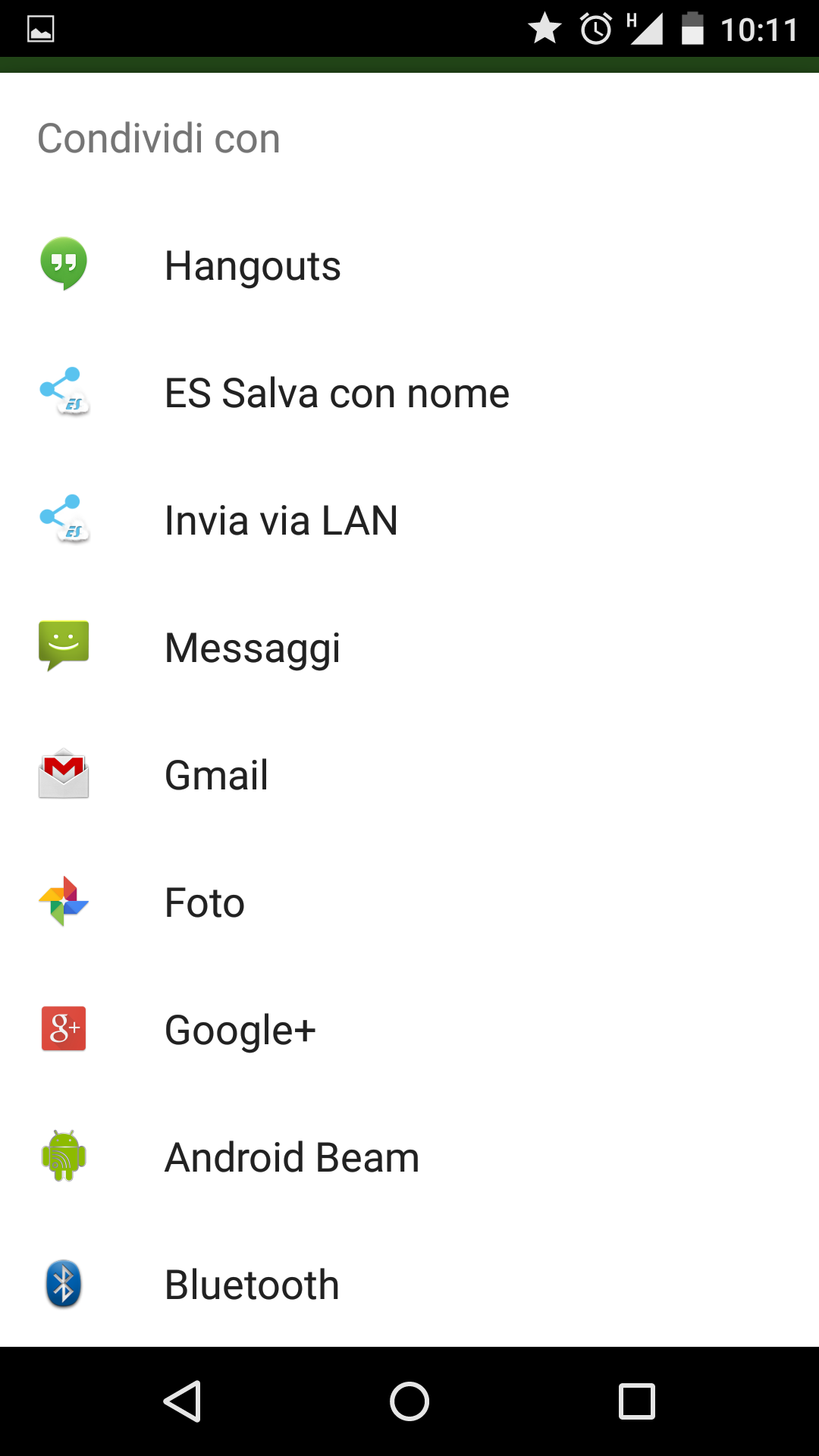Send via Bluetooth

point(409,1284)
